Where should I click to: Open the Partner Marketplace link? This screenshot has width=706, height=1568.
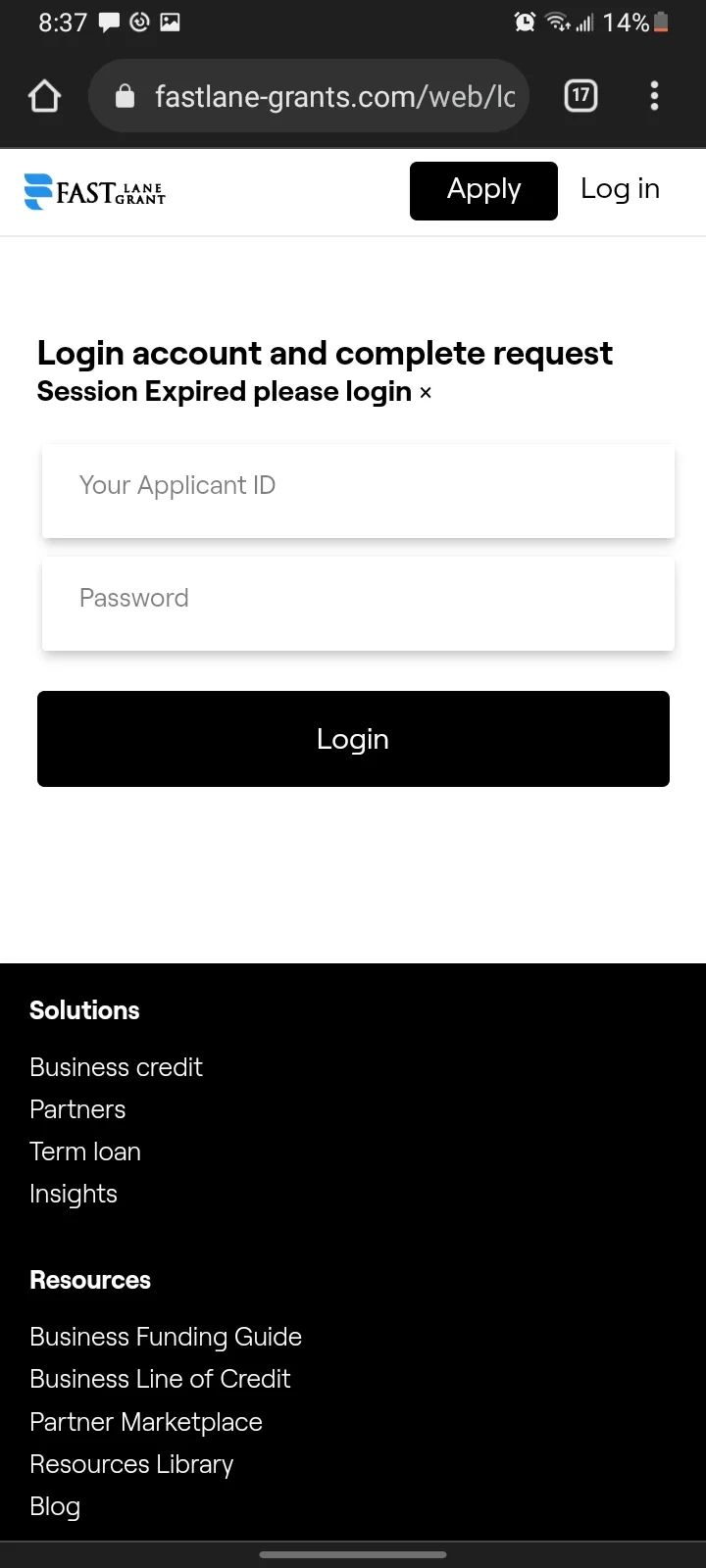[146, 1422]
